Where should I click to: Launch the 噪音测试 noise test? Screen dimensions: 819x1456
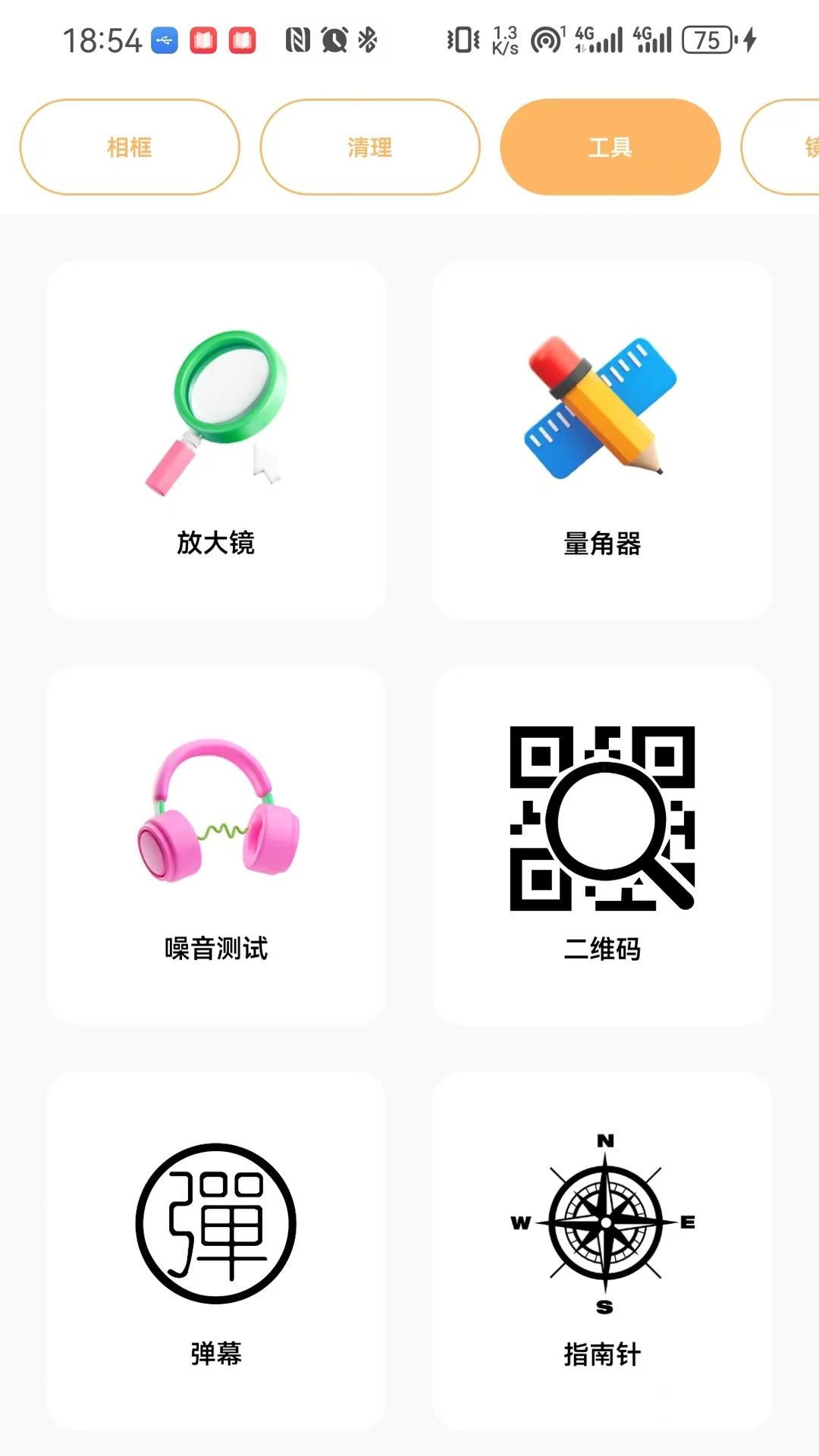pyautogui.click(x=216, y=846)
